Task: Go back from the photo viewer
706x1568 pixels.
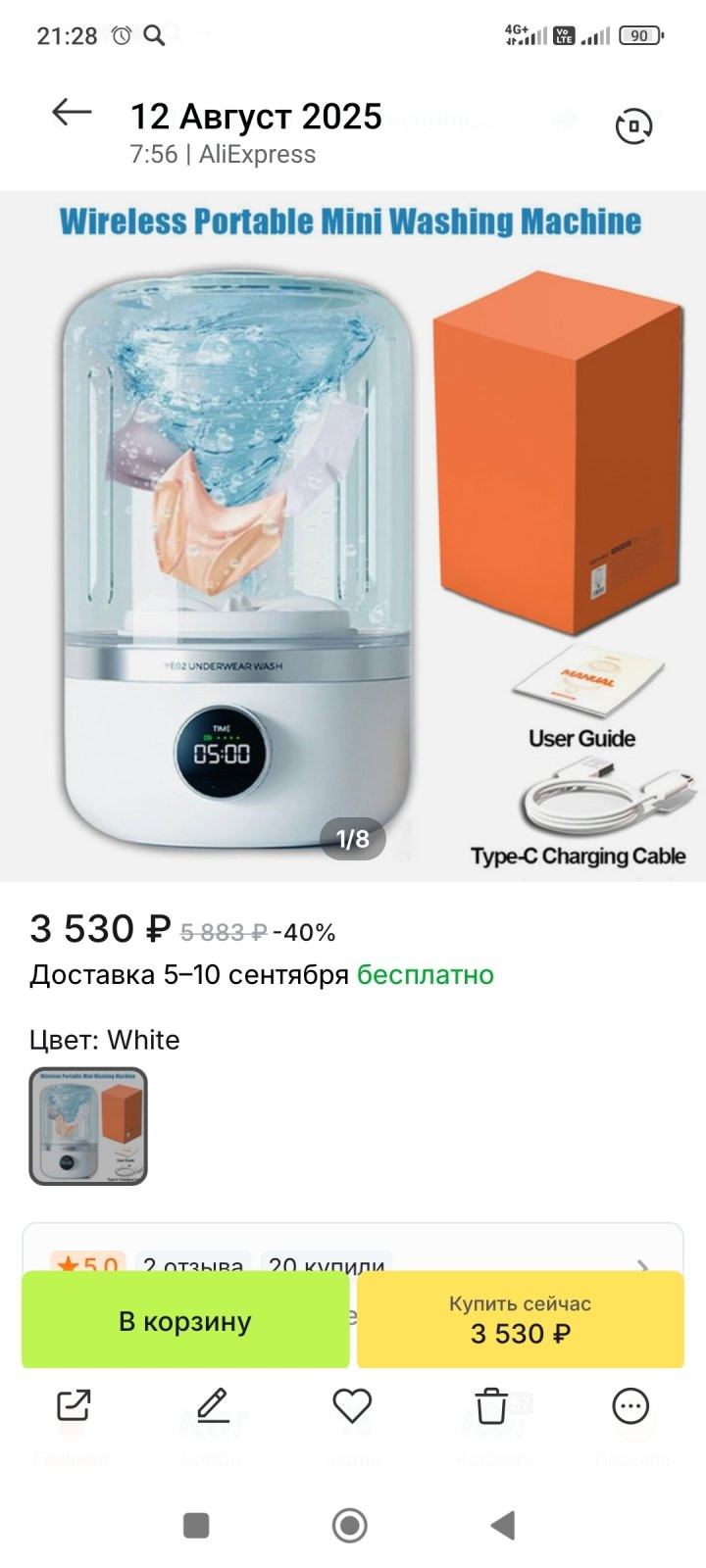Action: click(x=72, y=114)
